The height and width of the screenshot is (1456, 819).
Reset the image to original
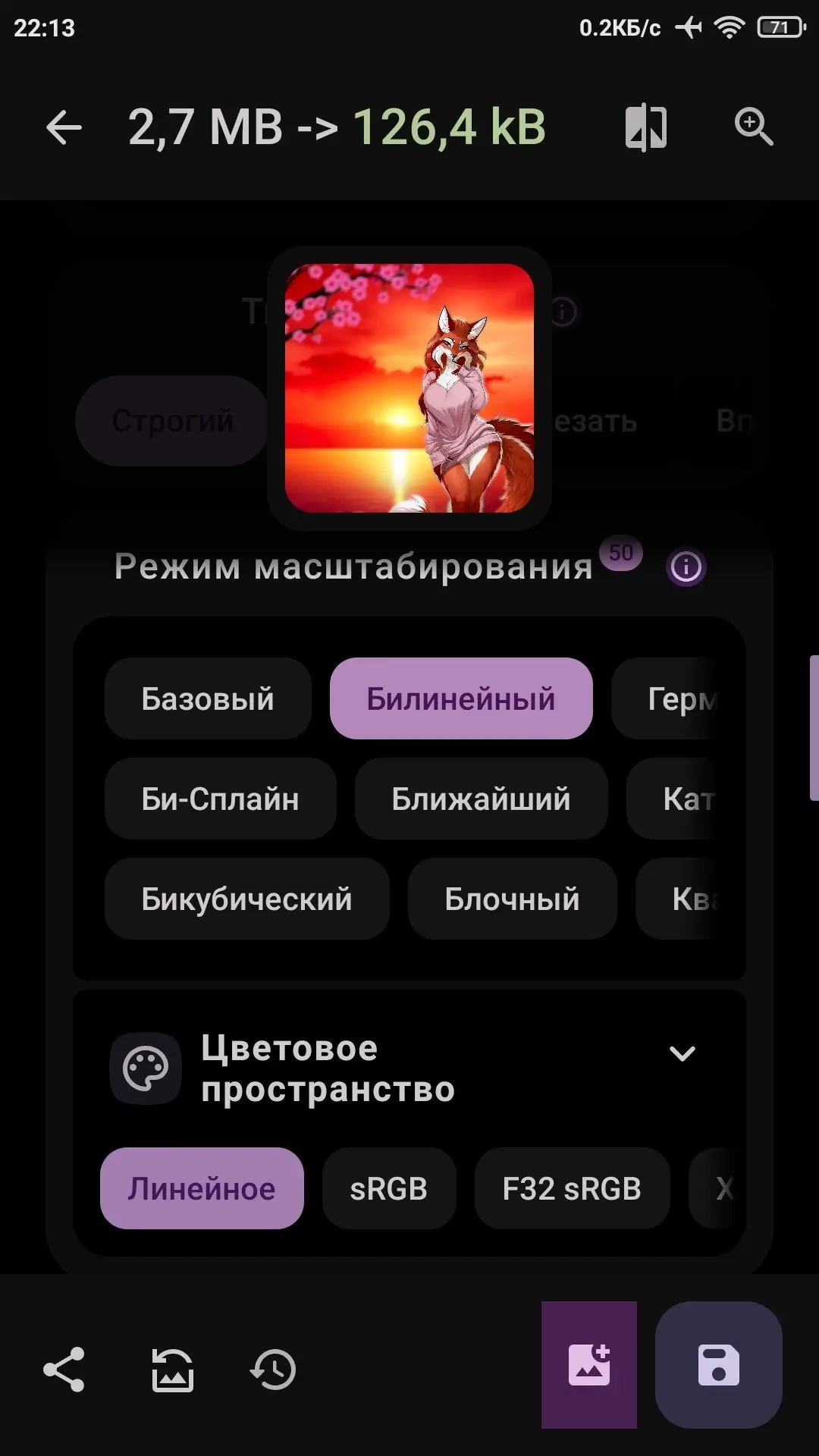(x=173, y=1370)
